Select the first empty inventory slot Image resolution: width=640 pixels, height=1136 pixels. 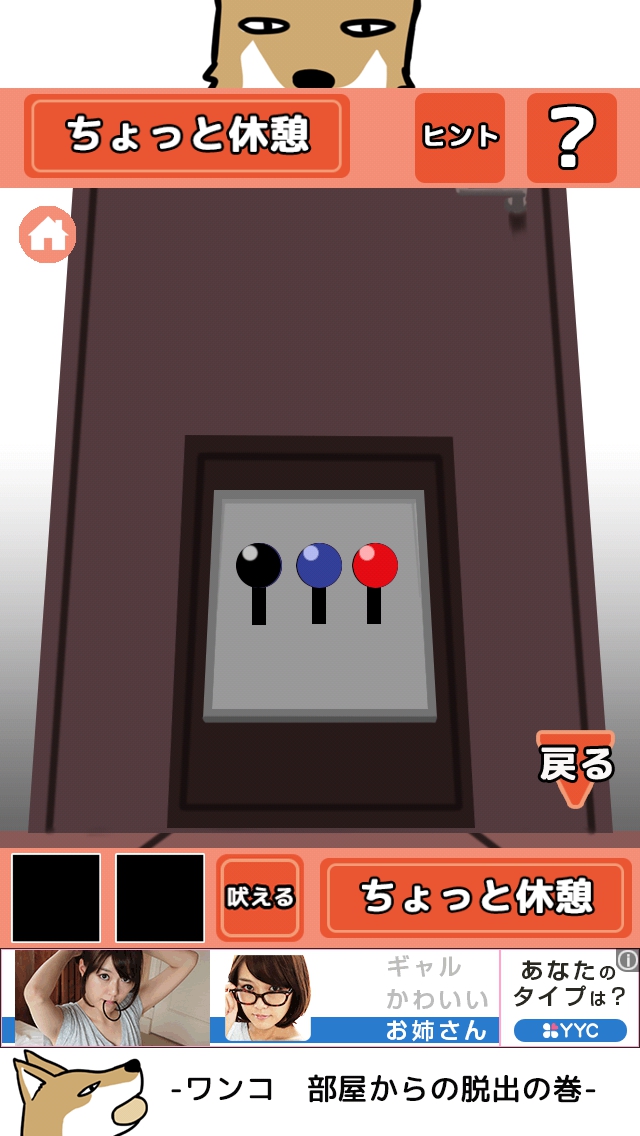coord(56,897)
